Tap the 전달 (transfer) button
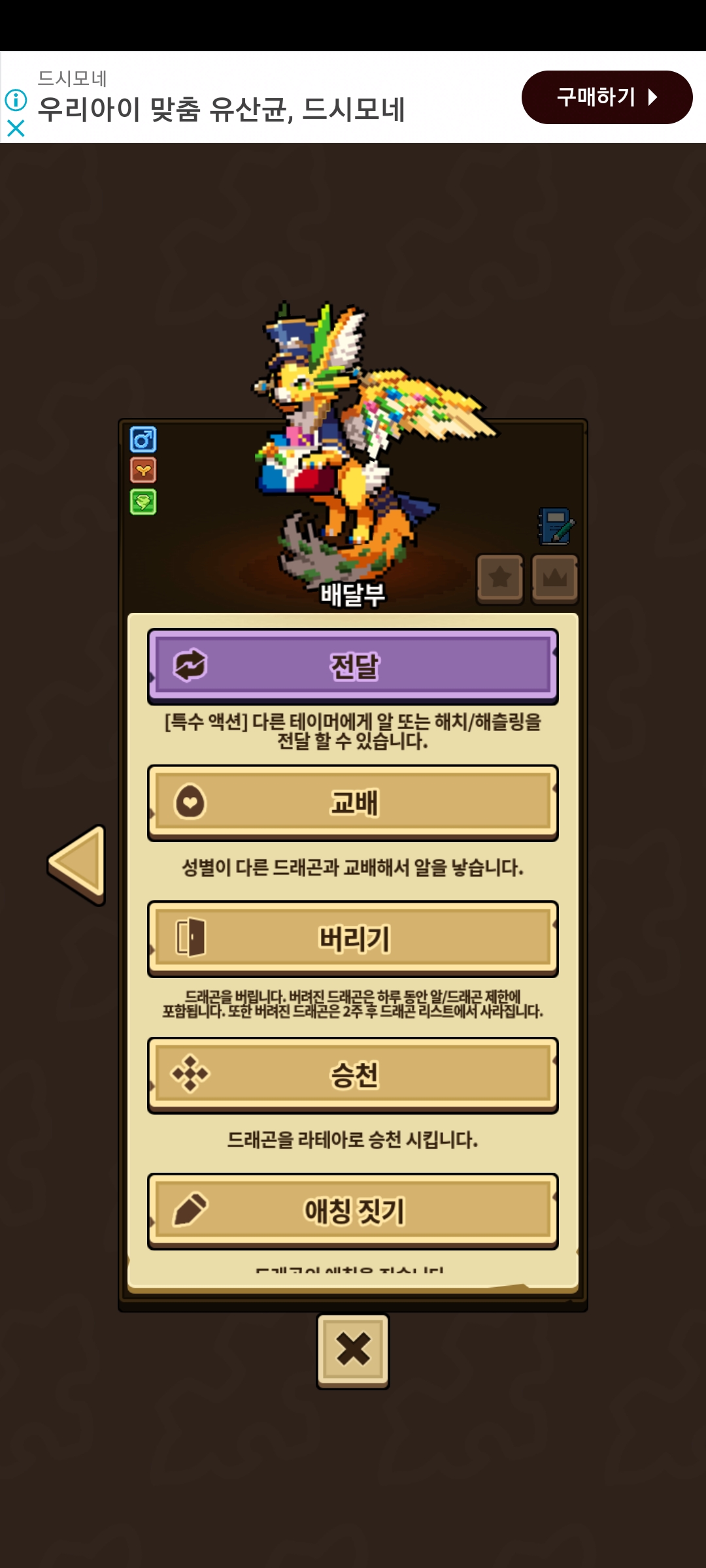Viewport: 706px width, 1568px height. [x=353, y=666]
